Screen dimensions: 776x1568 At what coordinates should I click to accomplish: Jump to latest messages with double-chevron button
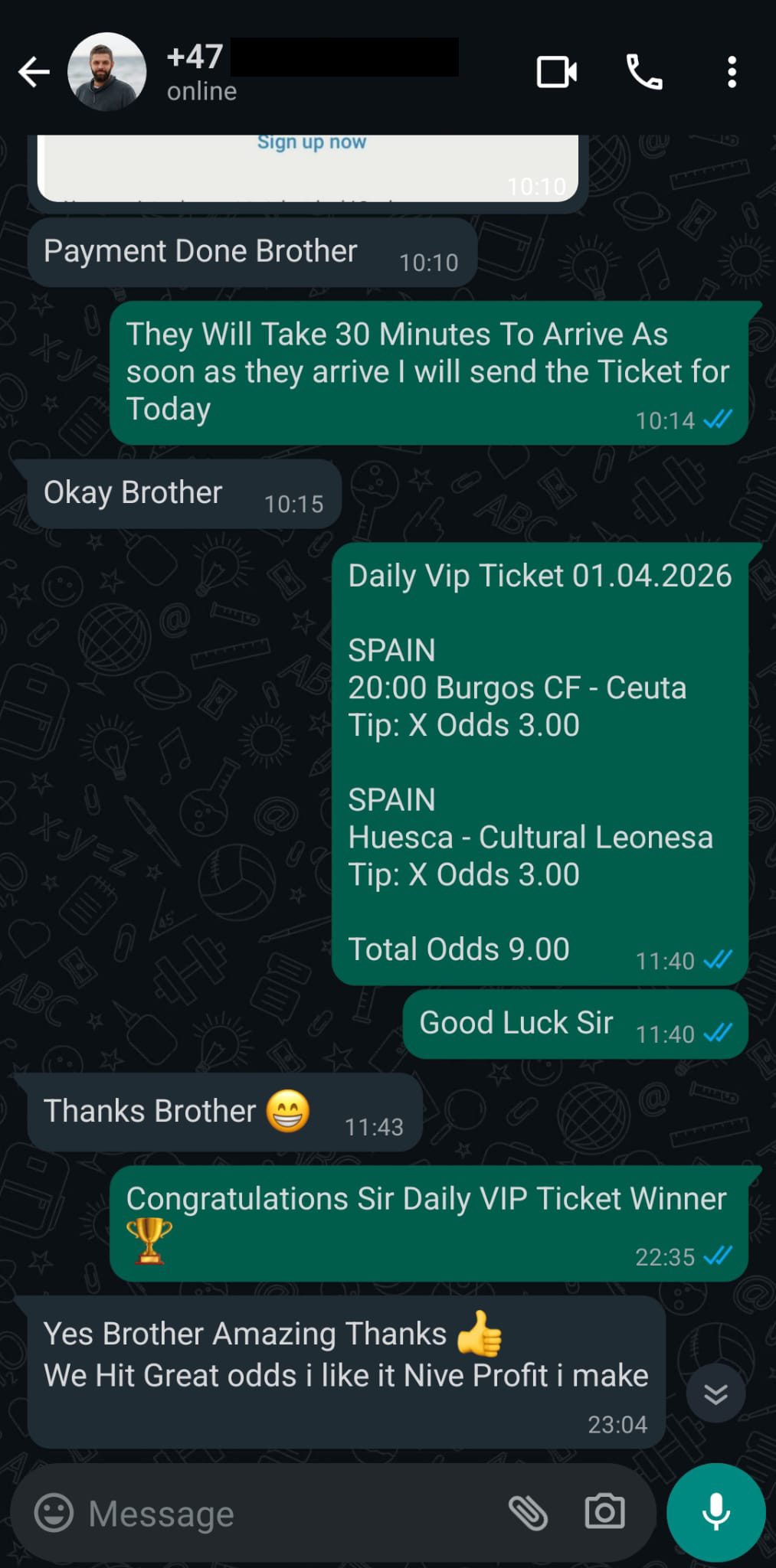coord(715,1393)
